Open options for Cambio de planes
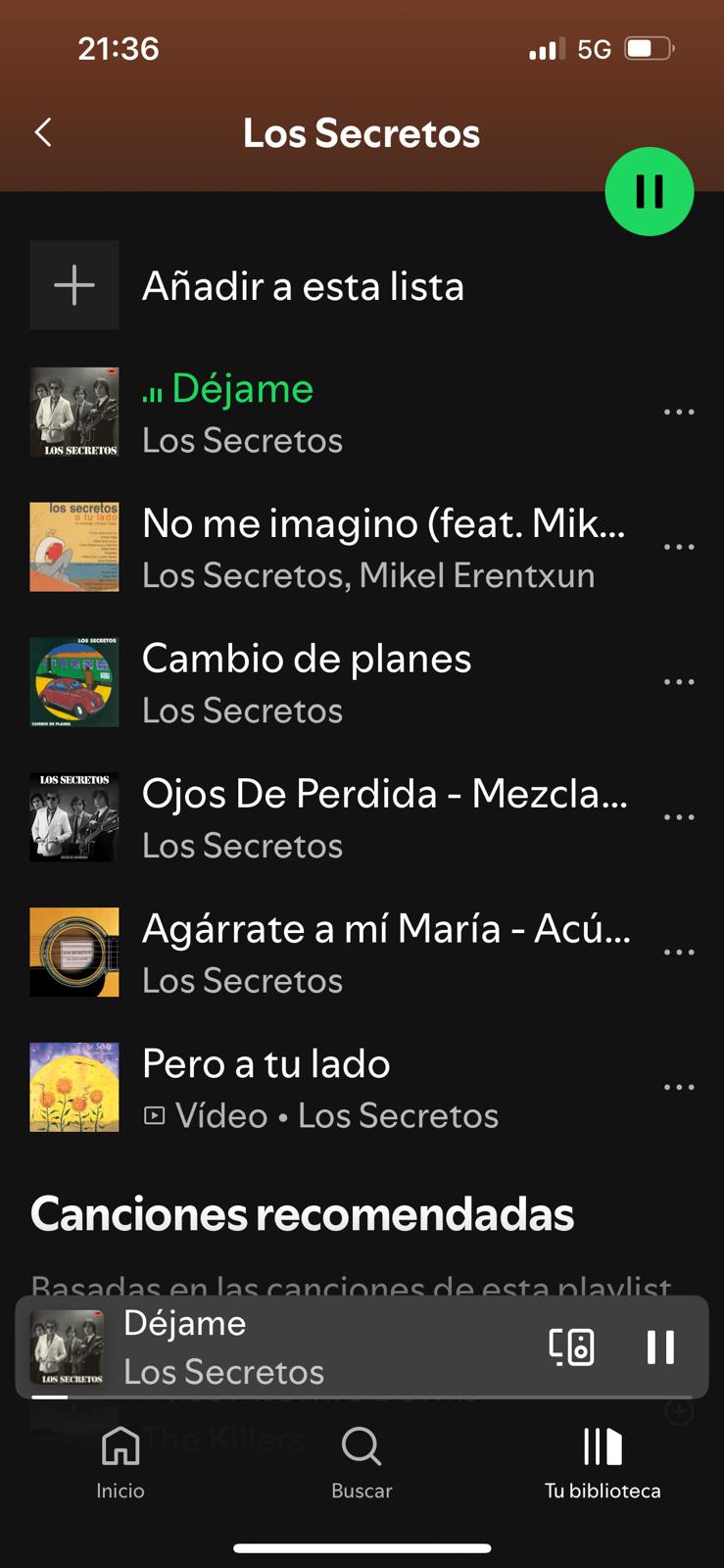This screenshot has width=724, height=1568. tap(679, 682)
